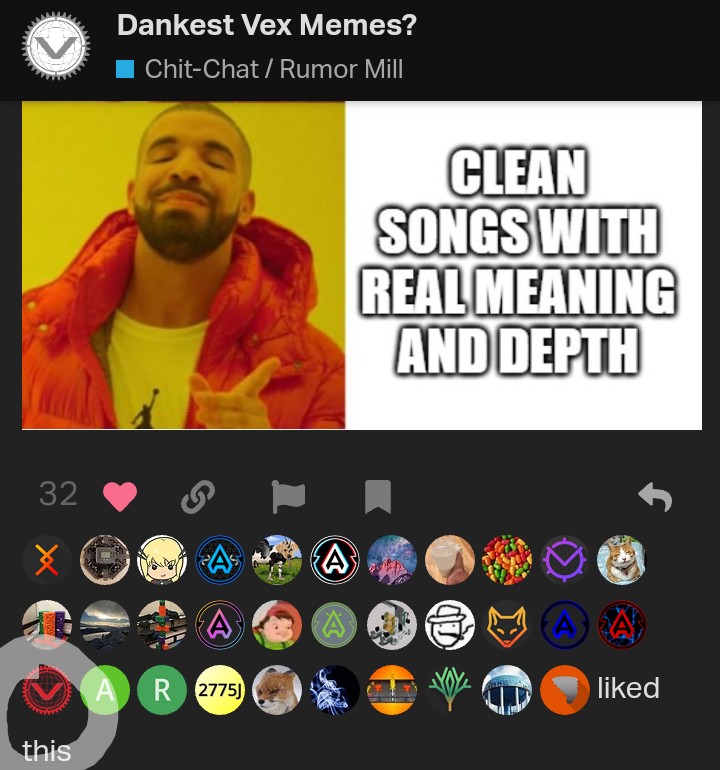
Task: View the orange tornado avatar's profile
Action: tap(565, 690)
